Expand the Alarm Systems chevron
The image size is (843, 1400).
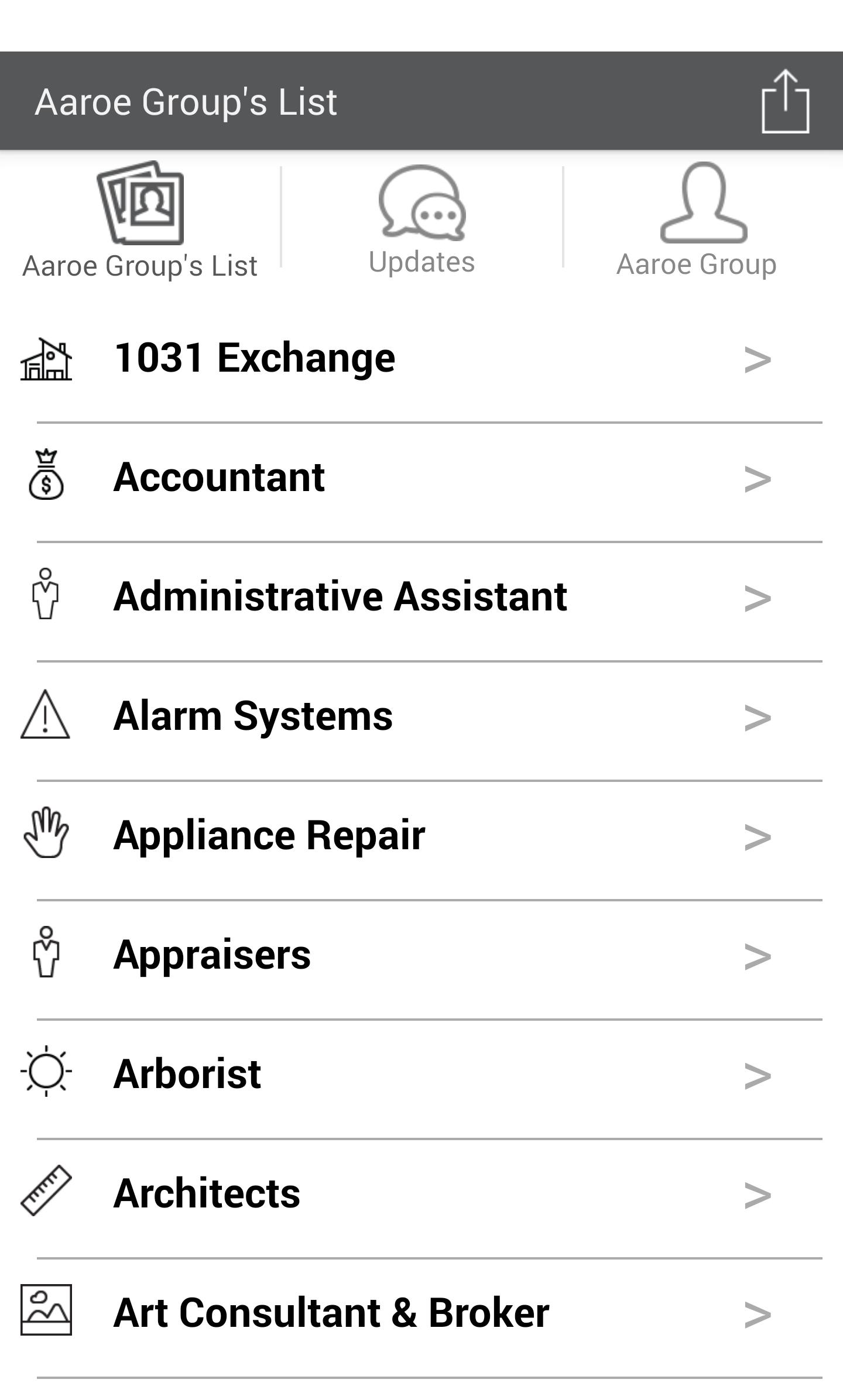click(x=758, y=717)
